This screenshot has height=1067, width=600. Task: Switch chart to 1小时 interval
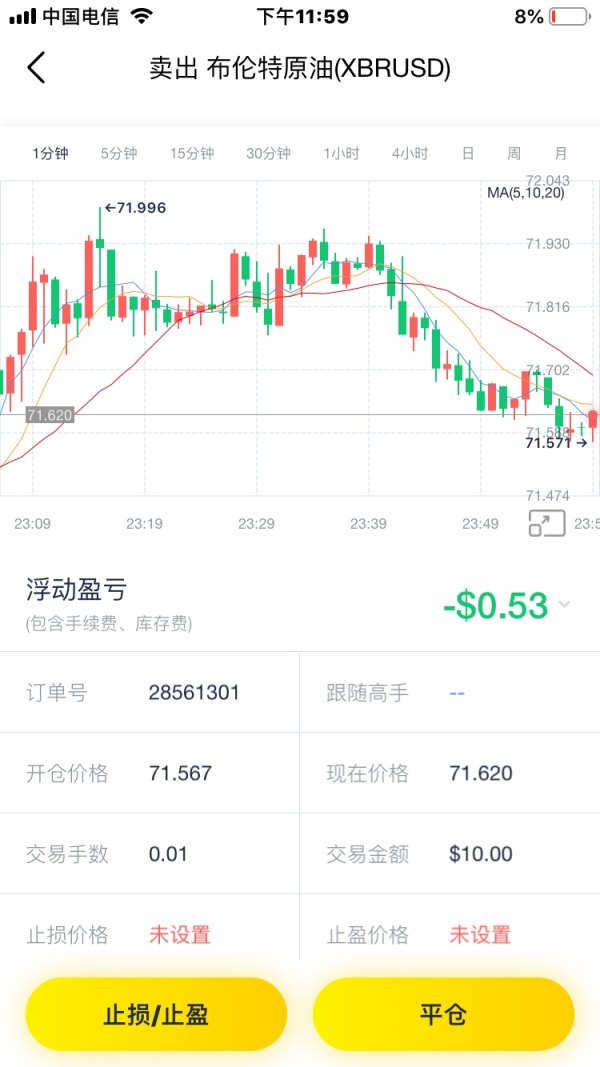[x=341, y=153]
